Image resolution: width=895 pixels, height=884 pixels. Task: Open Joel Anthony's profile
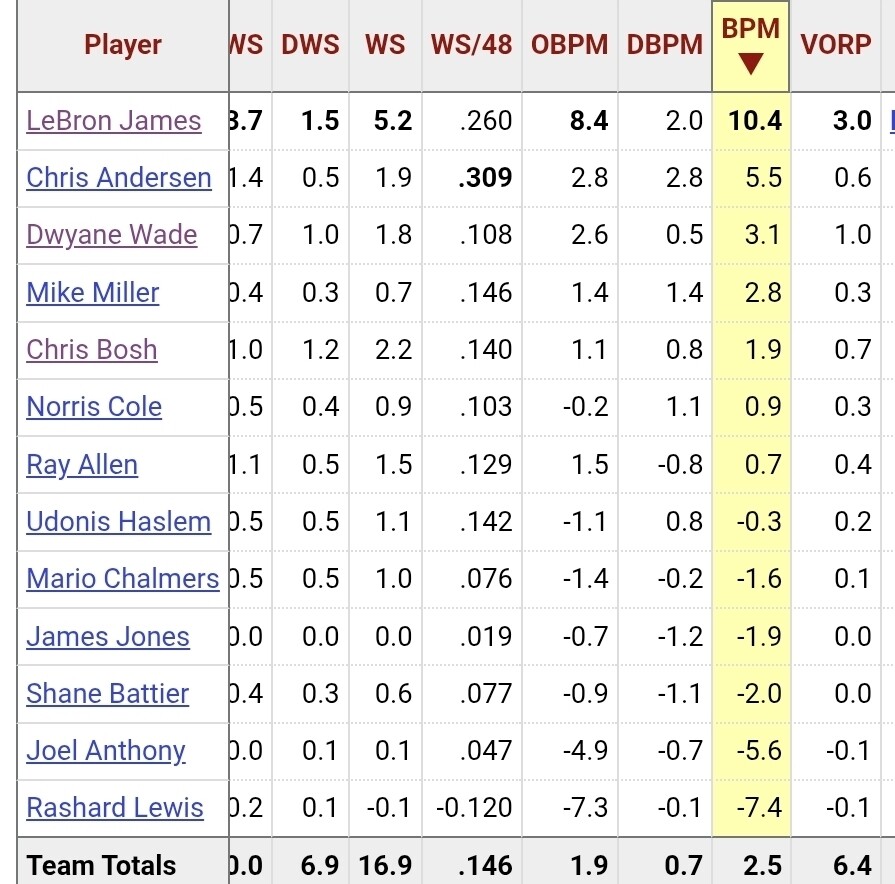(x=106, y=751)
